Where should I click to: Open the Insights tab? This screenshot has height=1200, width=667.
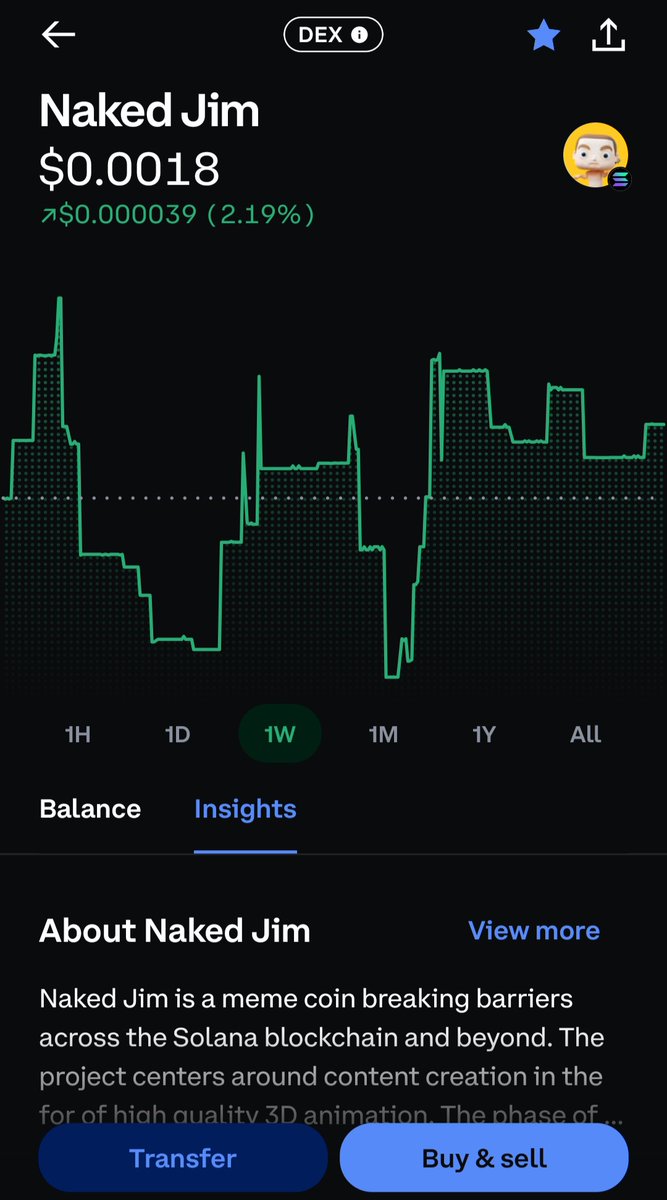[x=245, y=809]
